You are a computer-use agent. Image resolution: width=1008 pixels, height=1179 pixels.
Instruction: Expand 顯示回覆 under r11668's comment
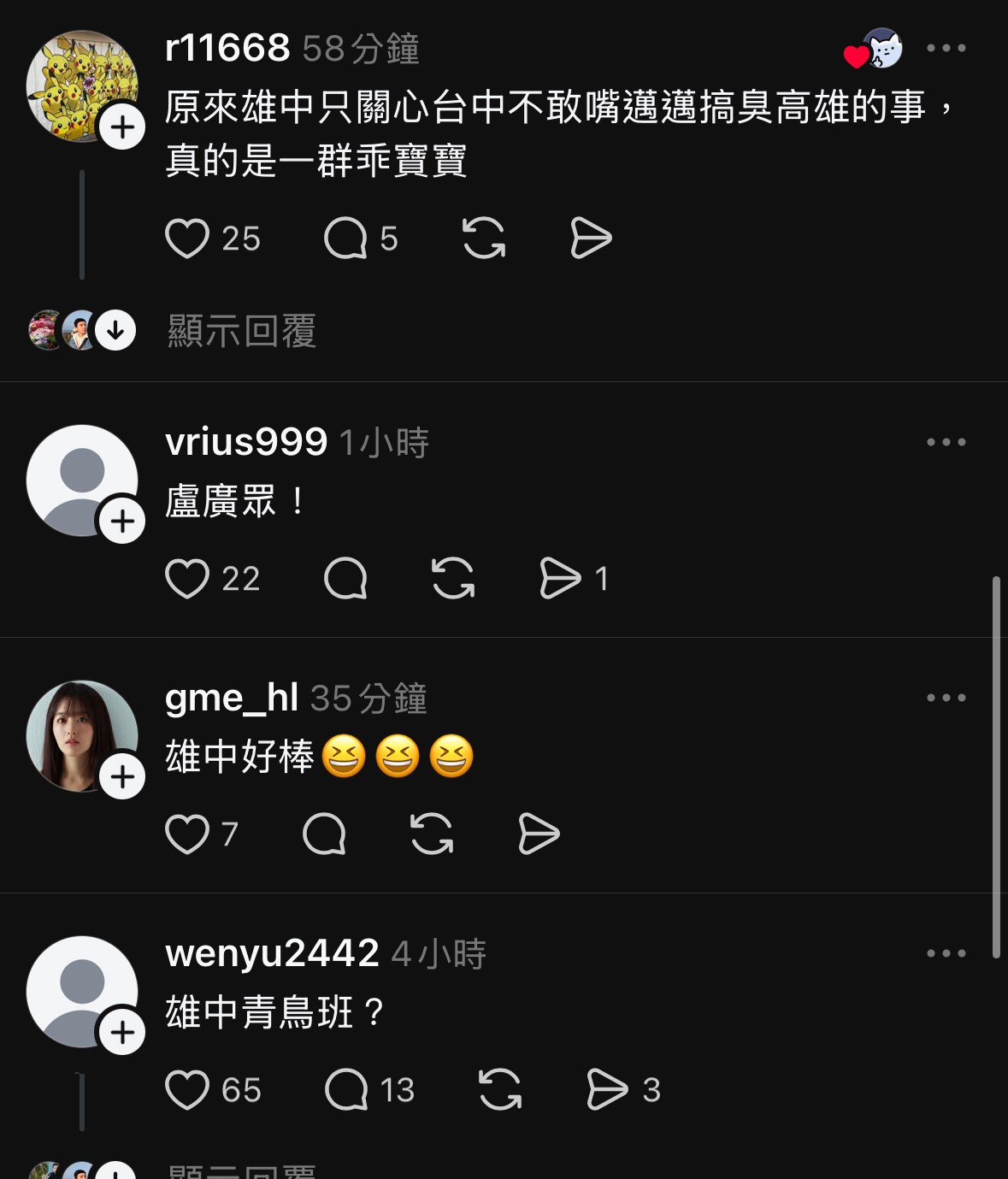coord(242,331)
